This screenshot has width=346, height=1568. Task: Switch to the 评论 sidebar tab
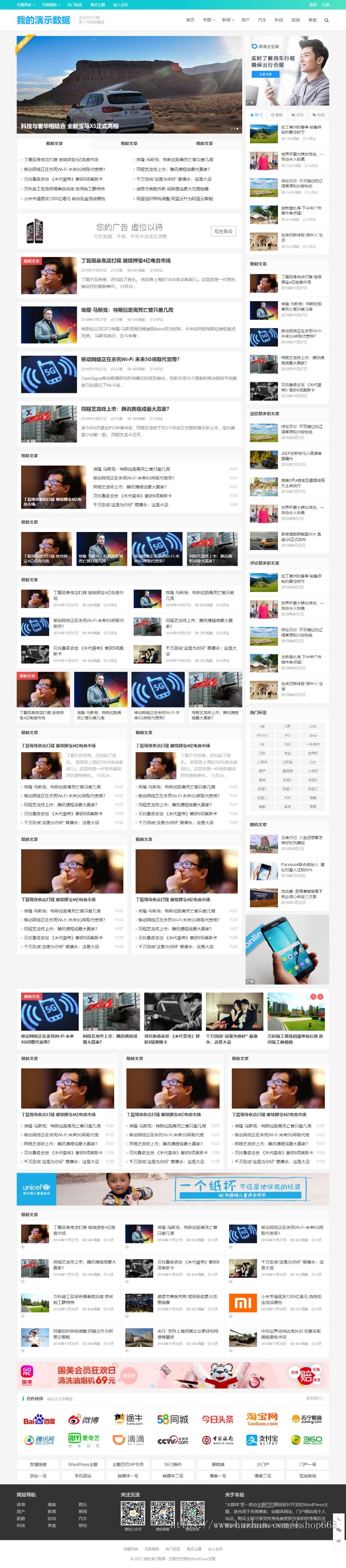click(x=297, y=114)
